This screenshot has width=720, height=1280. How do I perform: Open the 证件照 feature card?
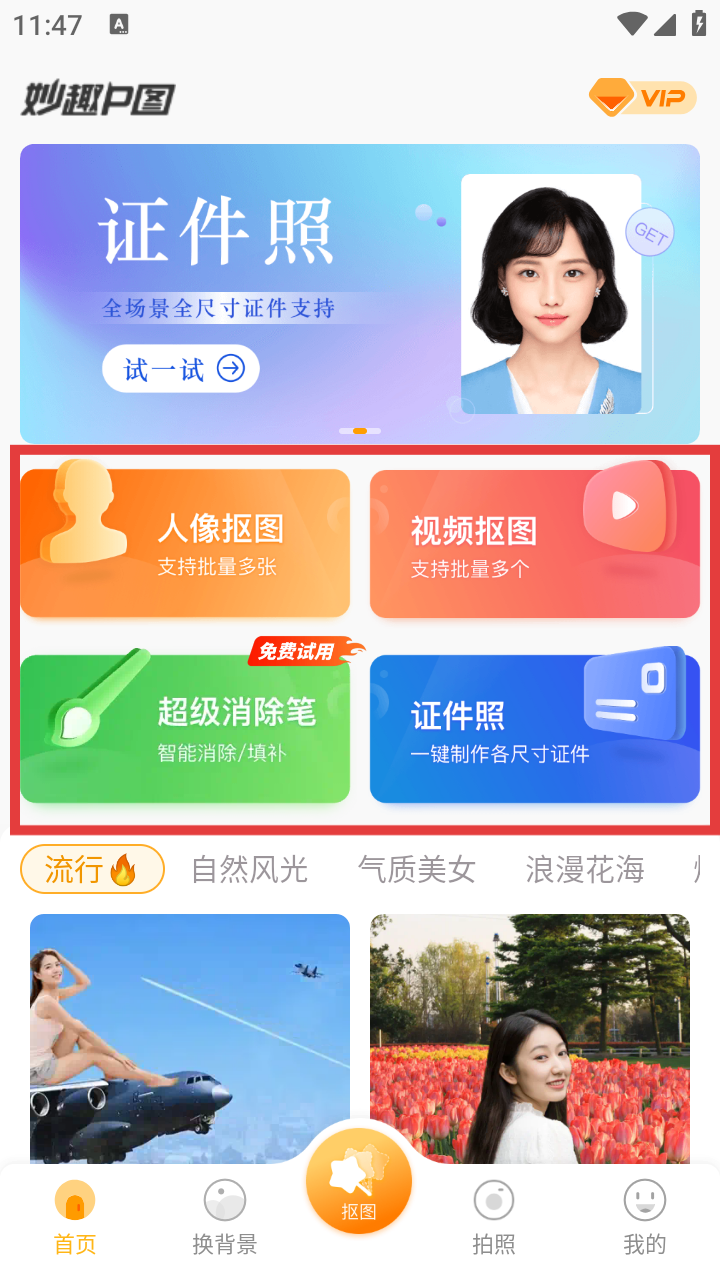(x=535, y=729)
